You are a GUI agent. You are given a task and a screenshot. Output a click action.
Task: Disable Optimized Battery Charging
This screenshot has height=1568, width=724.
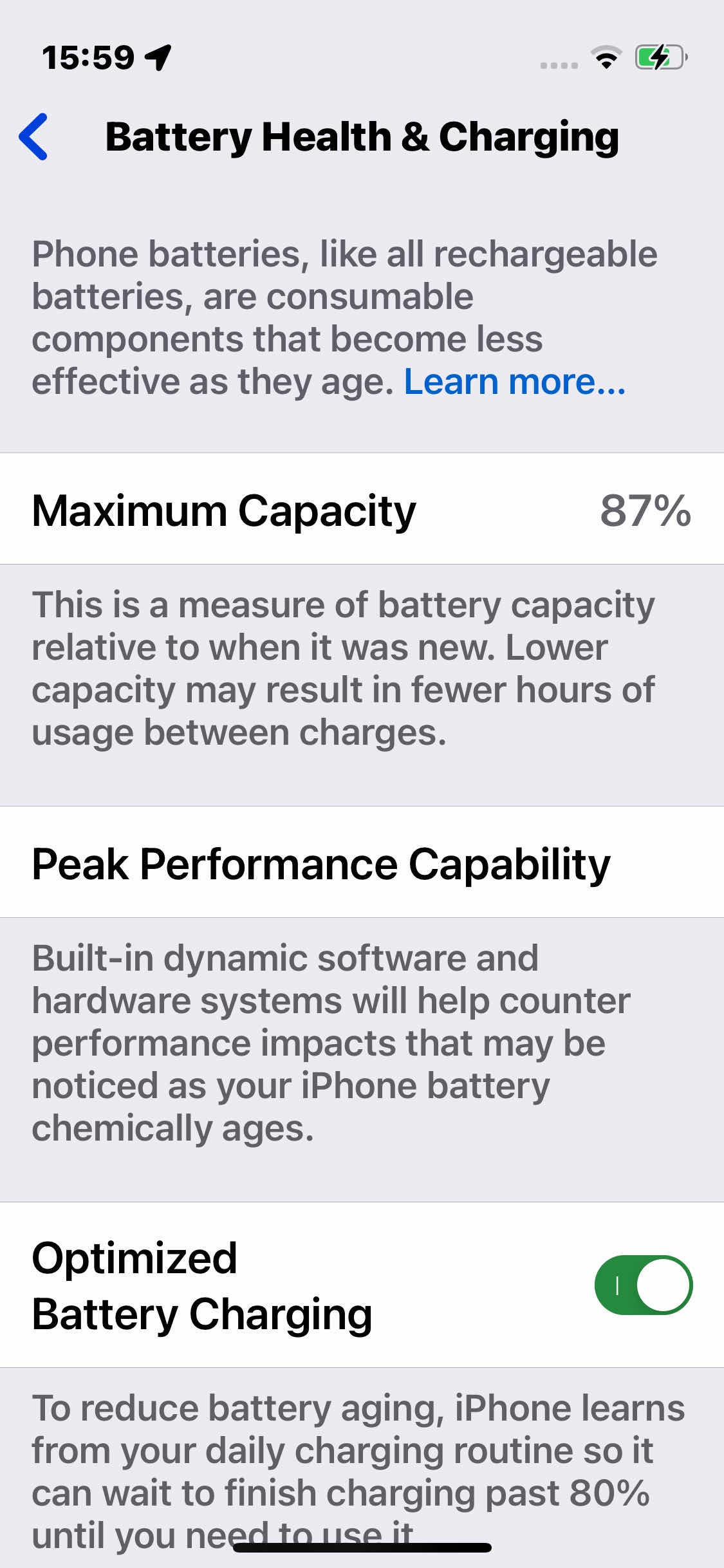coord(643,1285)
